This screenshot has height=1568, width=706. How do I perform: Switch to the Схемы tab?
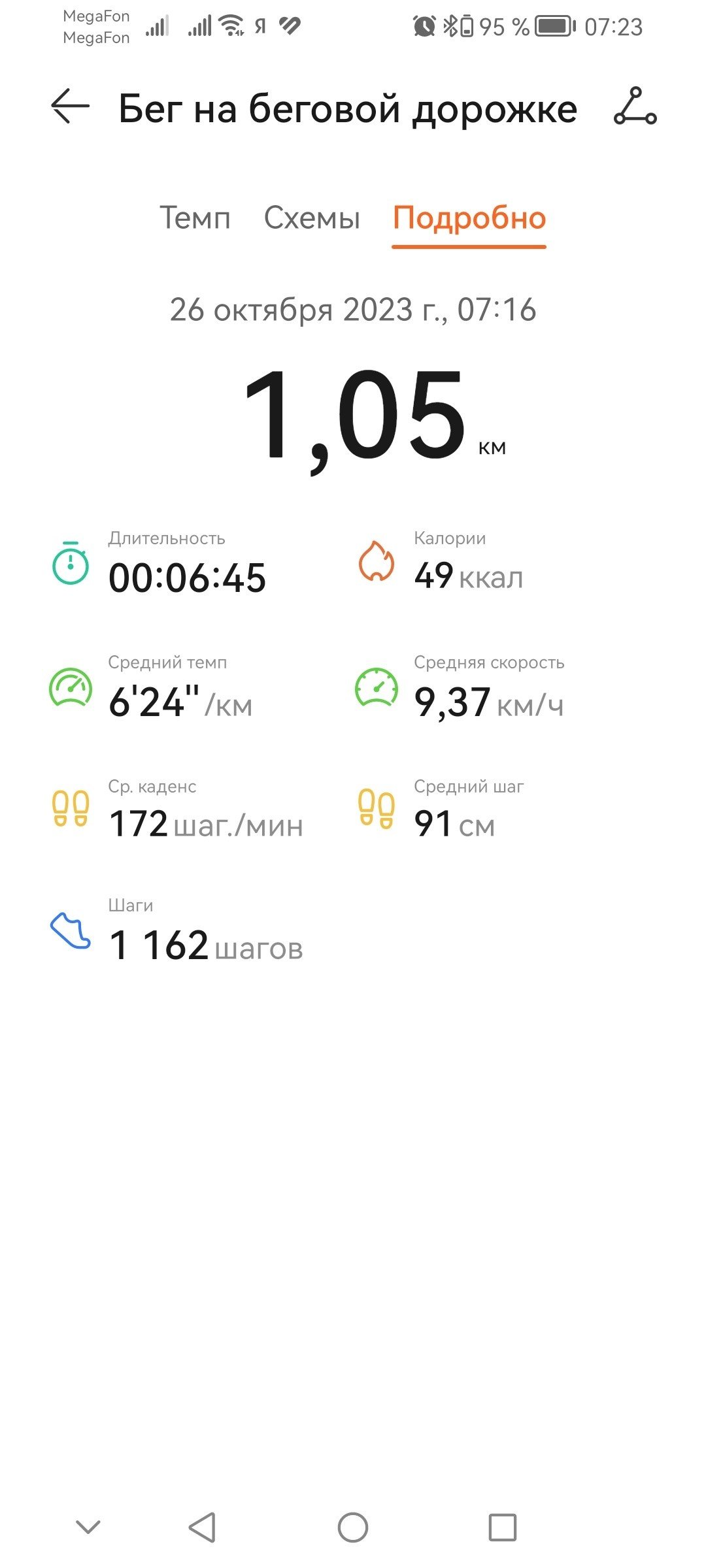coord(312,218)
